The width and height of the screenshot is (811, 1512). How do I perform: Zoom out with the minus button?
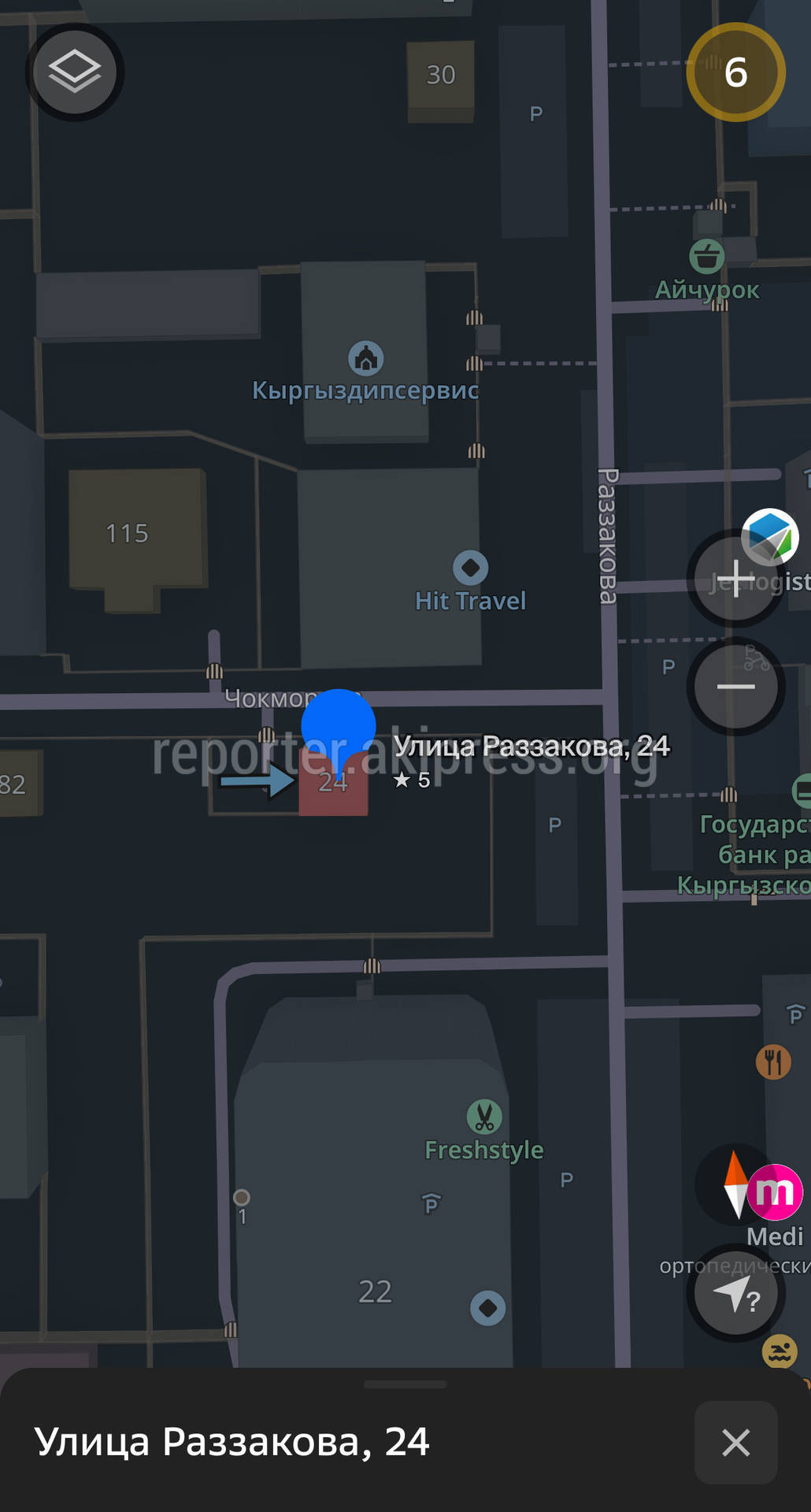click(735, 687)
